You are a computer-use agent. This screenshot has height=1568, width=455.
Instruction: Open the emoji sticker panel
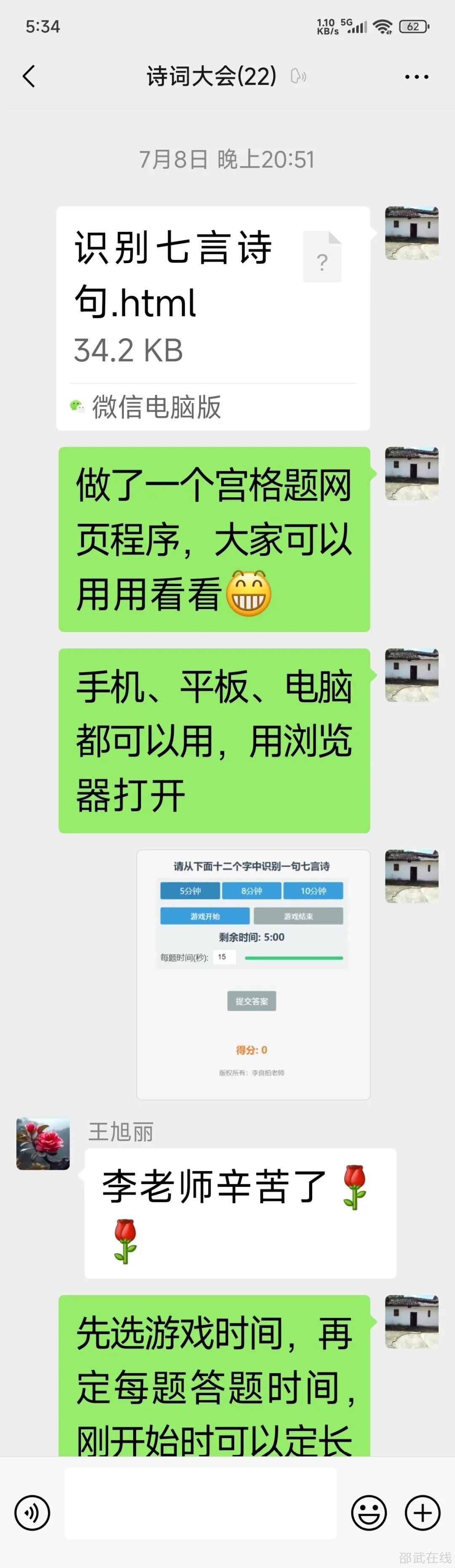click(x=369, y=1513)
